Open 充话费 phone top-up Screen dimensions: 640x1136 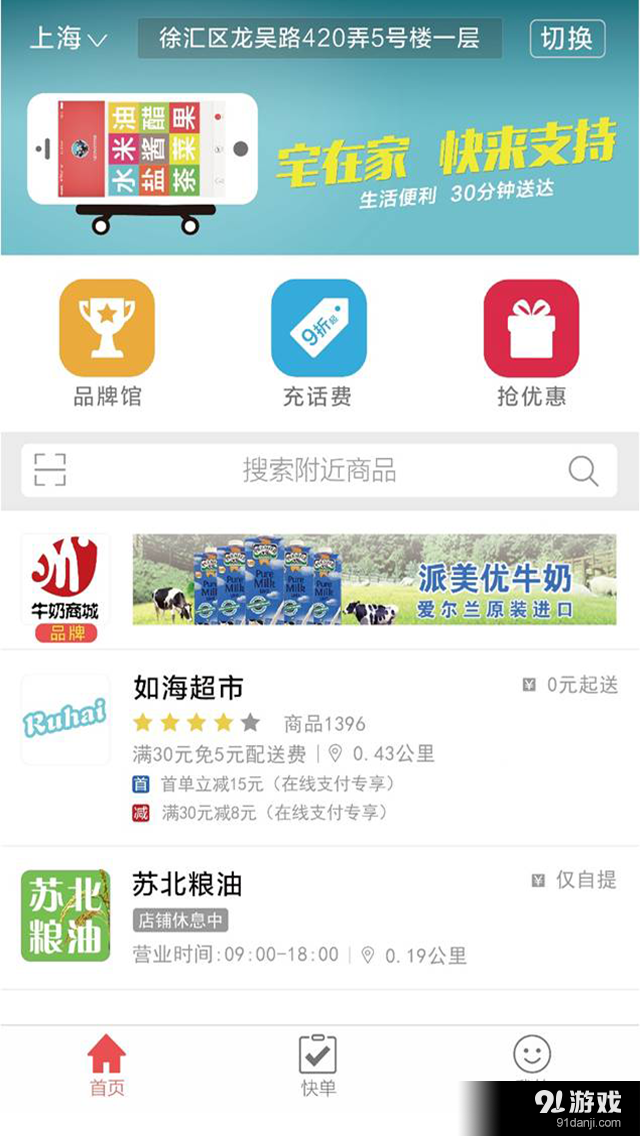pos(319,342)
